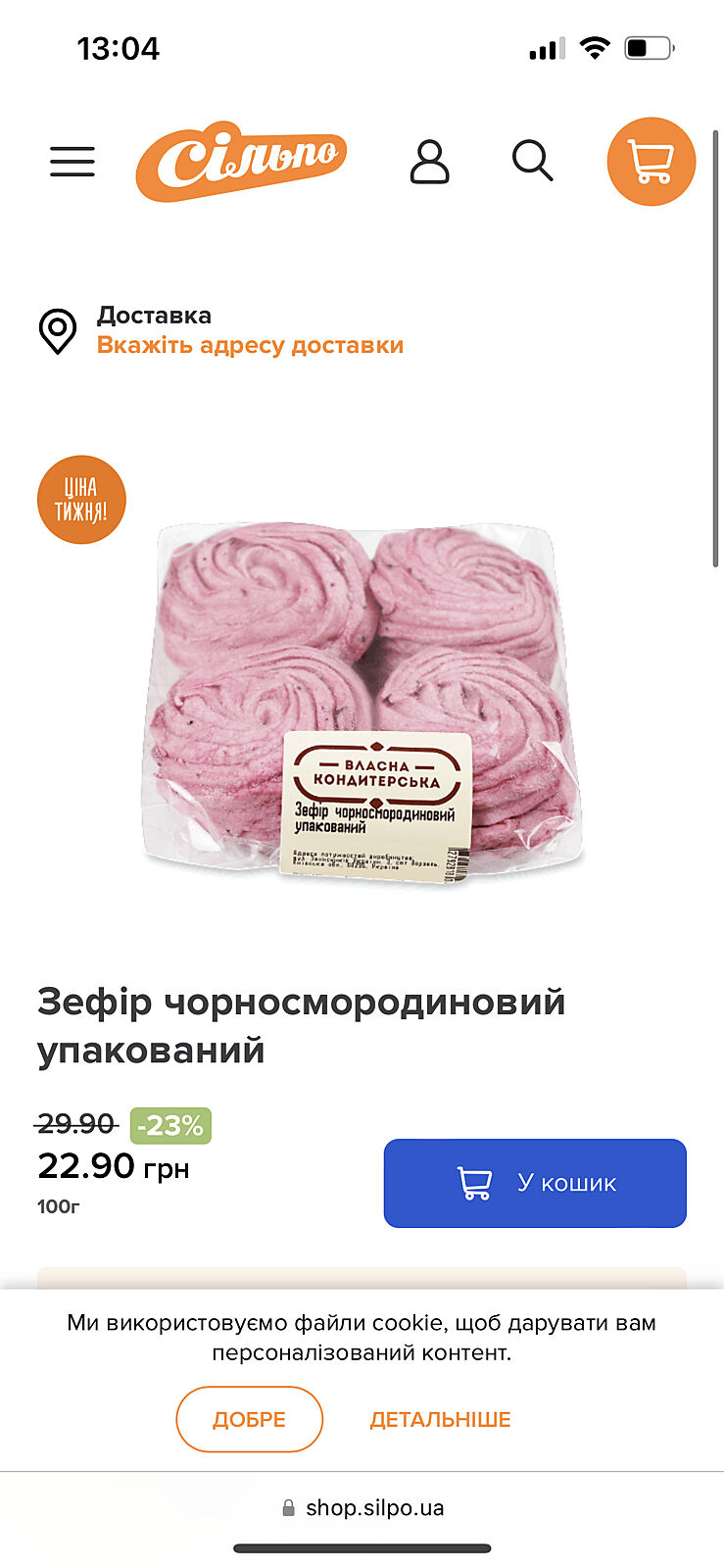Open the search magnifier
Screen dimensions: 724x1568
pyautogui.click(x=532, y=161)
